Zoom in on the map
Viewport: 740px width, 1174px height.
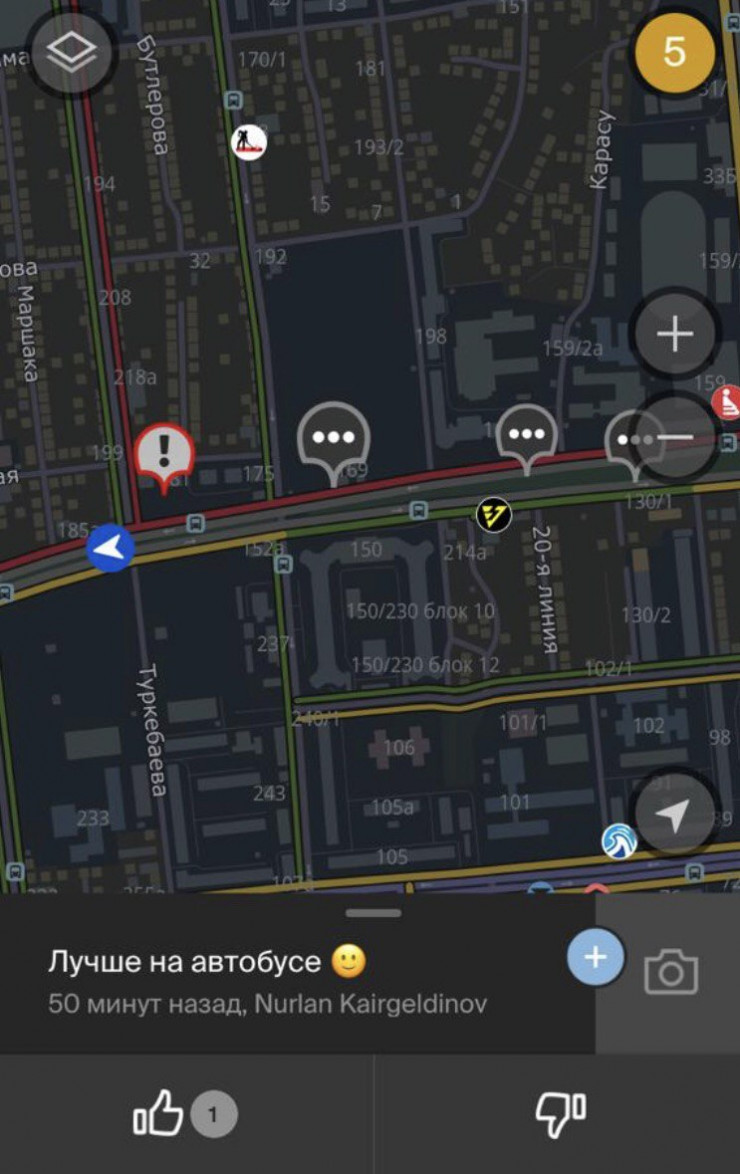point(675,334)
